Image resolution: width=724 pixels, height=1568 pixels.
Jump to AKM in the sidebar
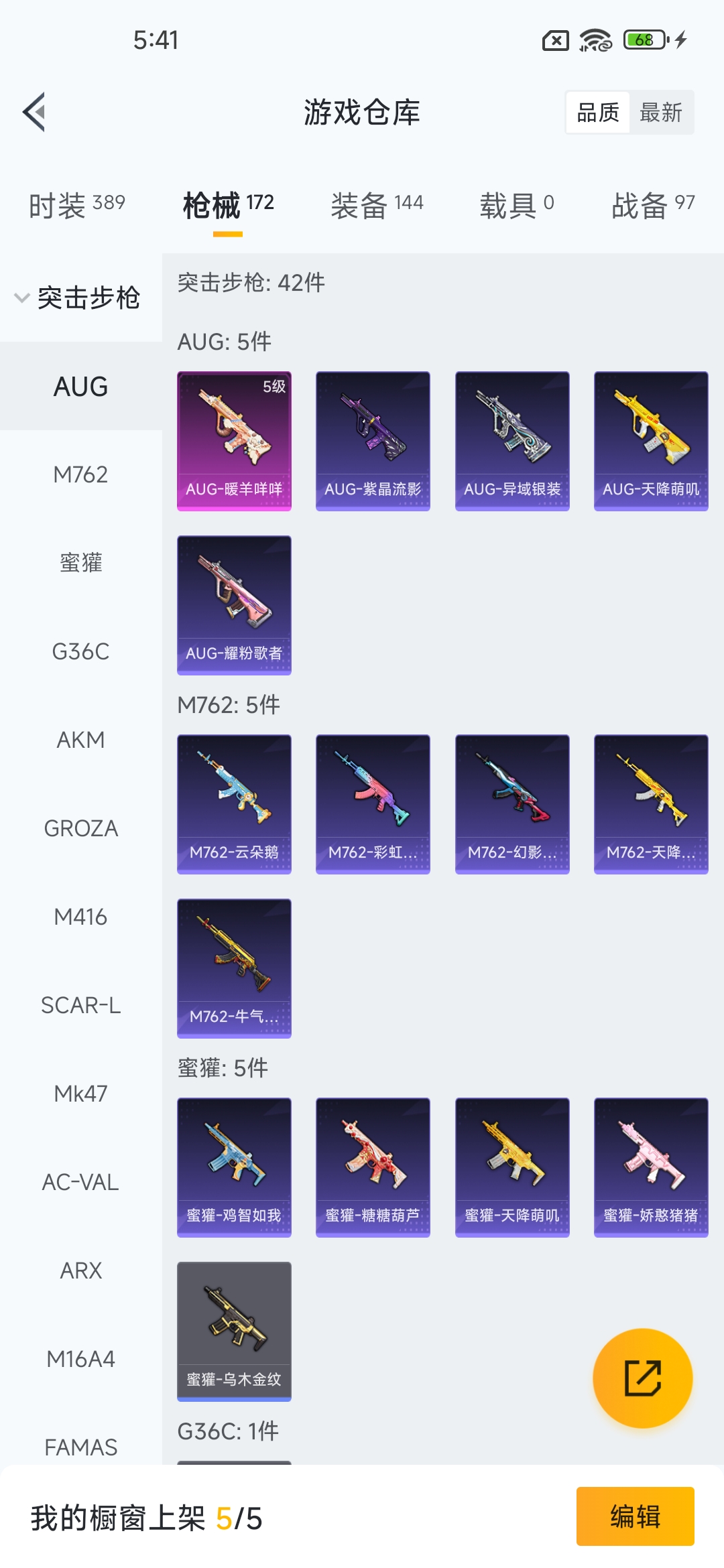click(80, 740)
